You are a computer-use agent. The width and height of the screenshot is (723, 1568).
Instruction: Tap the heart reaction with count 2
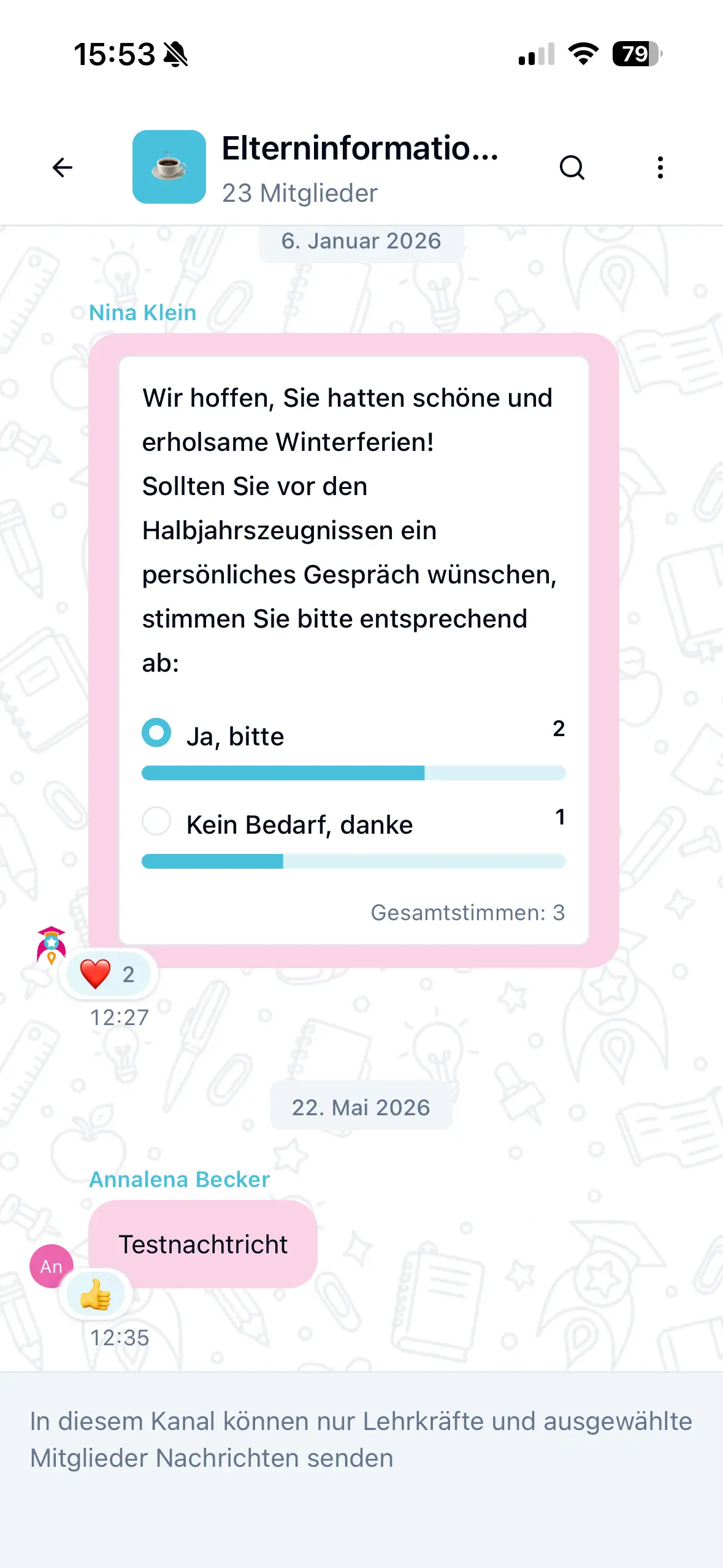tap(108, 974)
